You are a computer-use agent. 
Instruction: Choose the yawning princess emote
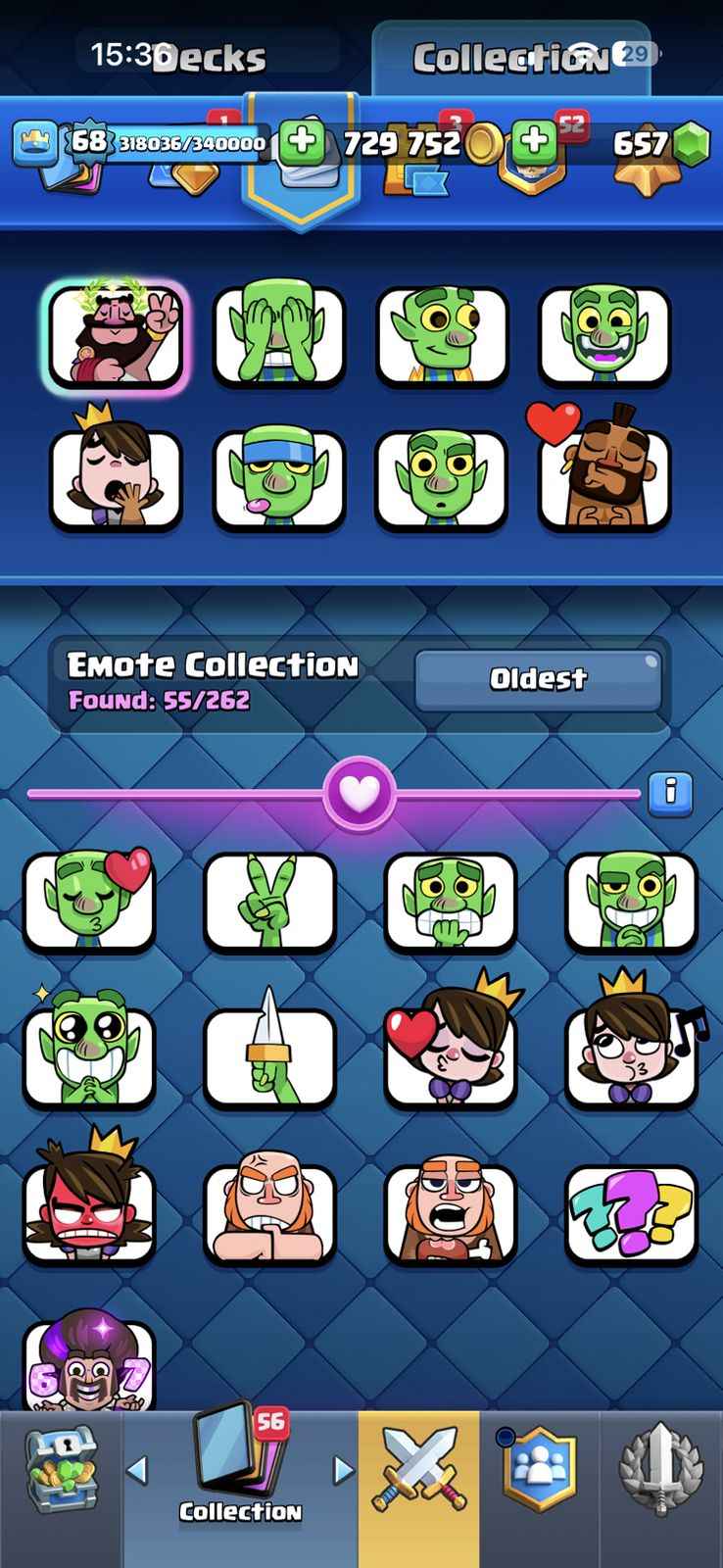[116, 480]
